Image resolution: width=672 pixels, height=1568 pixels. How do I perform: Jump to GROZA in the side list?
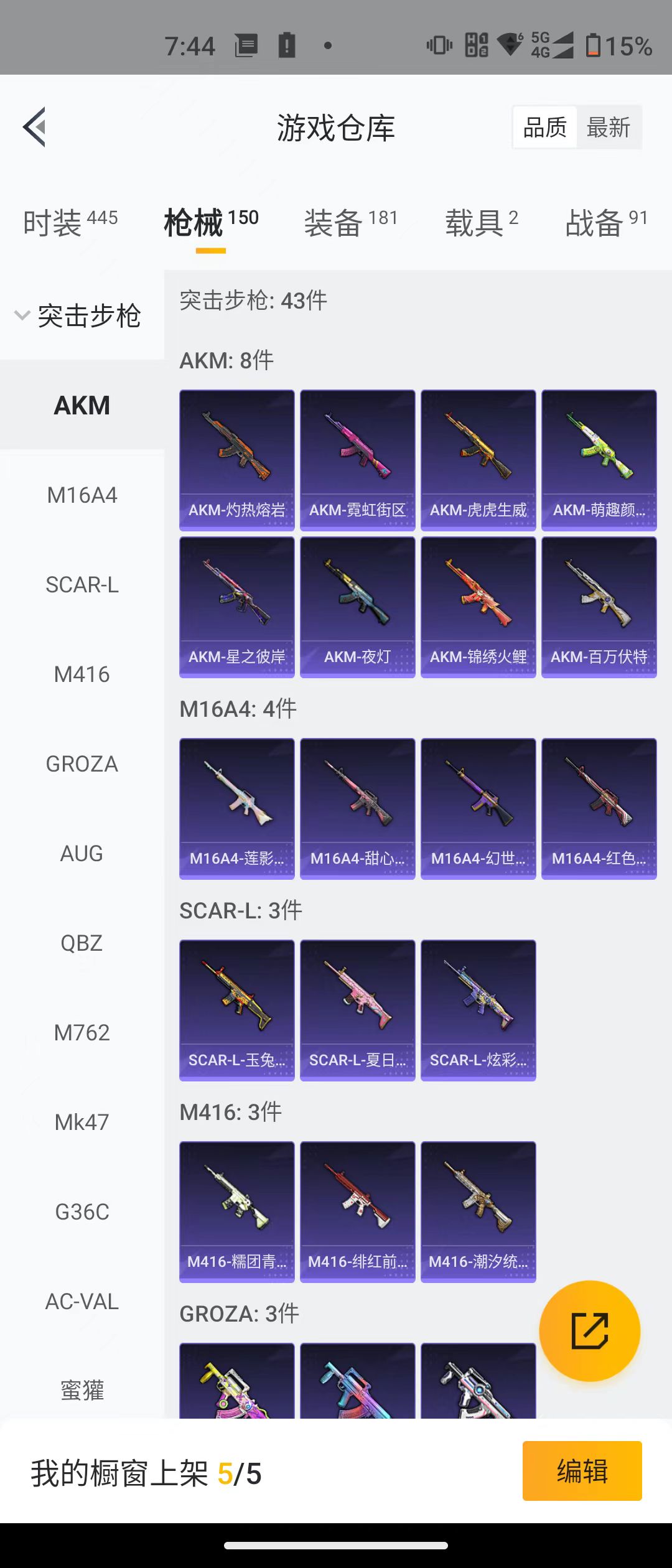(x=82, y=764)
